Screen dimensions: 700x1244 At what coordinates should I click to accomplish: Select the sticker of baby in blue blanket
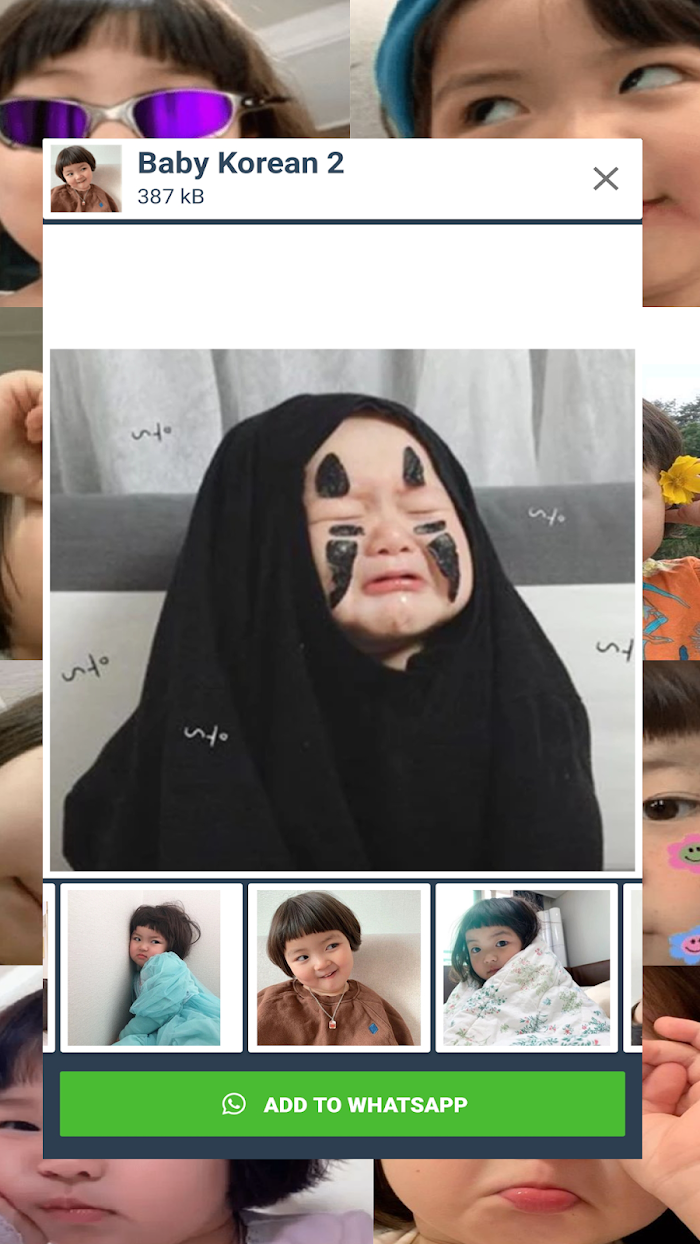(151, 967)
